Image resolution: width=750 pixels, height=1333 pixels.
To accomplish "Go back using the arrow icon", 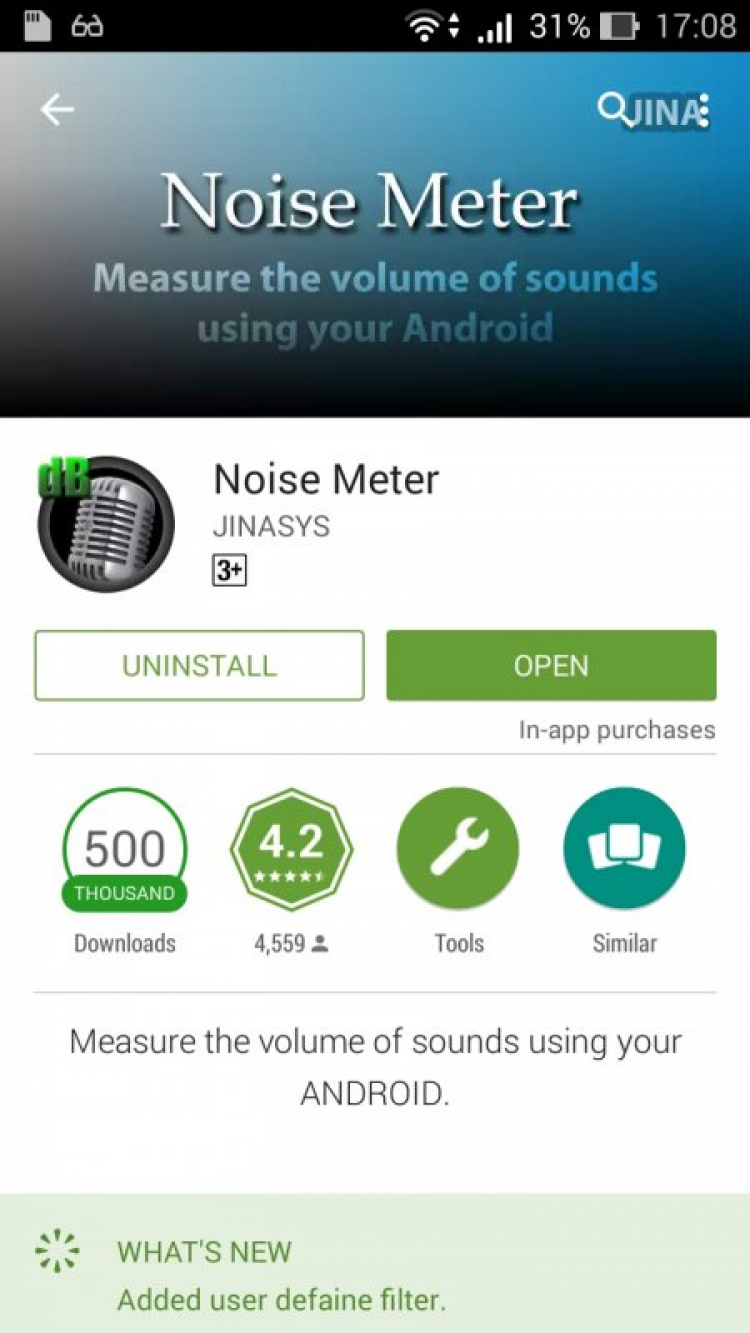I will click(x=57, y=110).
